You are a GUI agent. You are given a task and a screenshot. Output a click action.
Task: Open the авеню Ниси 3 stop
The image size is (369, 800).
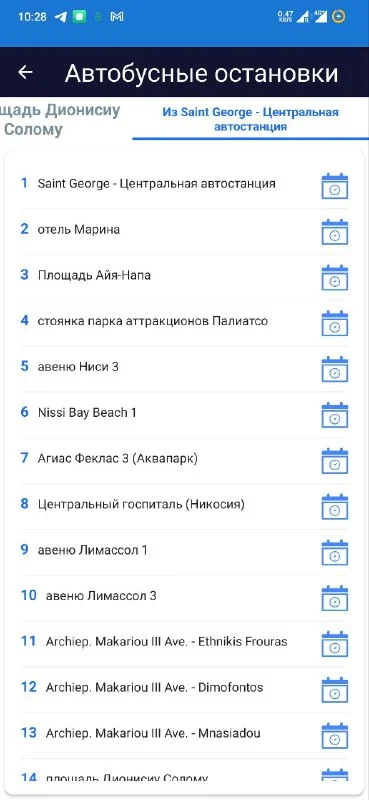click(x=184, y=367)
